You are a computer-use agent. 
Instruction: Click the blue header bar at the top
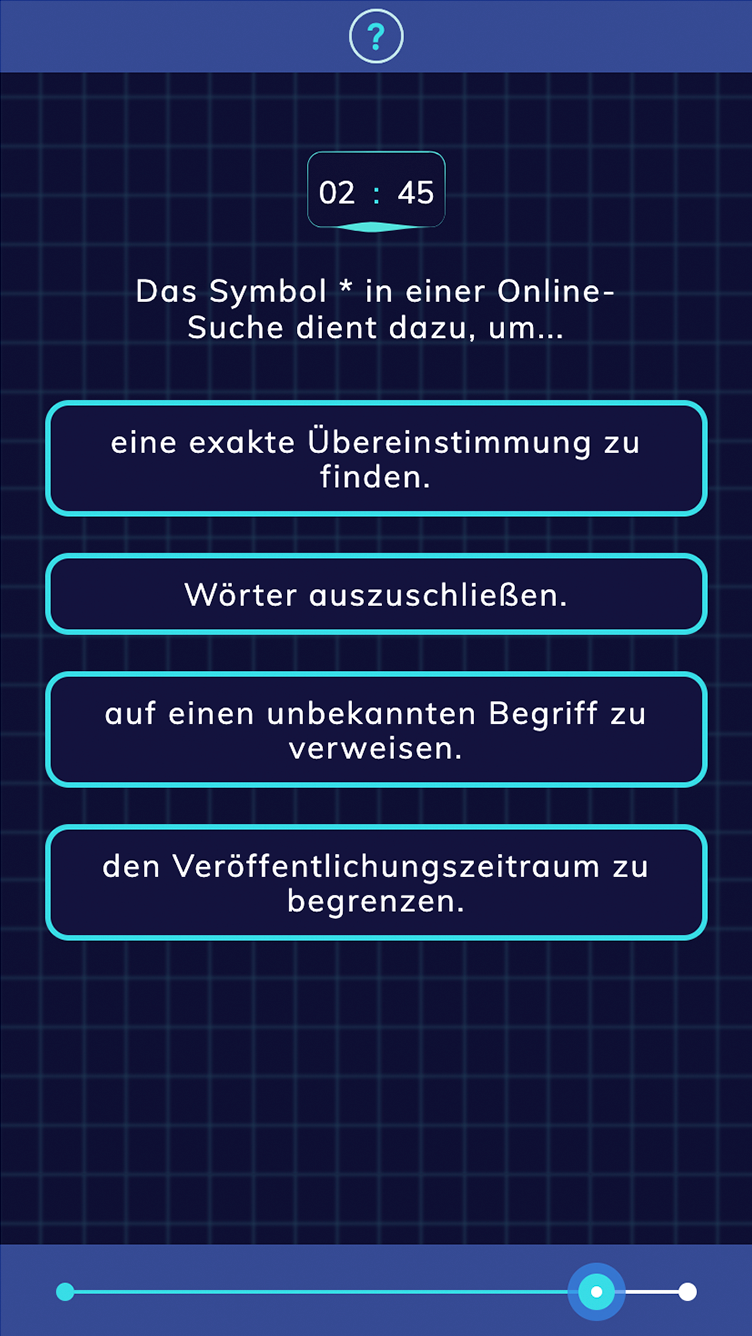(x=150, y=36)
